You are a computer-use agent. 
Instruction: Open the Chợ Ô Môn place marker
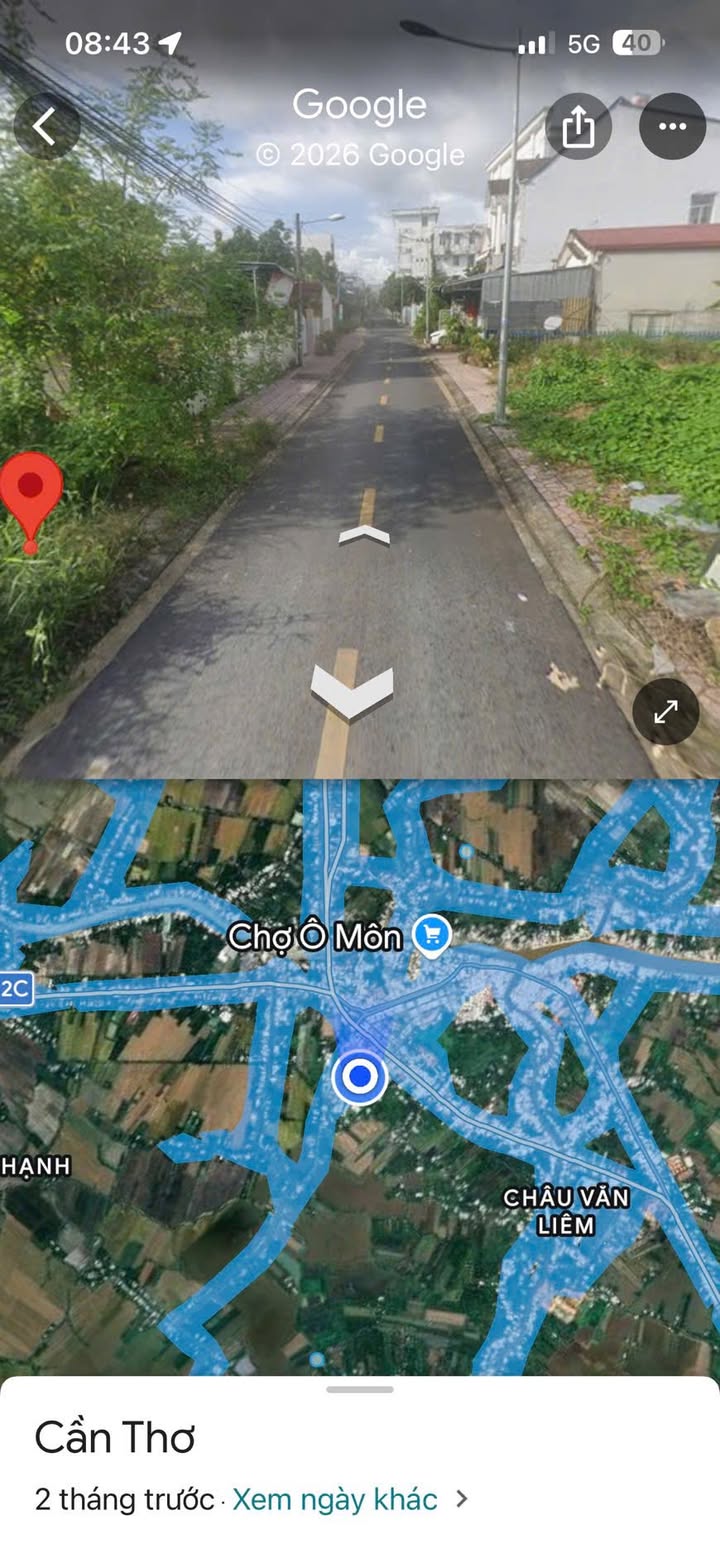(432, 937)
